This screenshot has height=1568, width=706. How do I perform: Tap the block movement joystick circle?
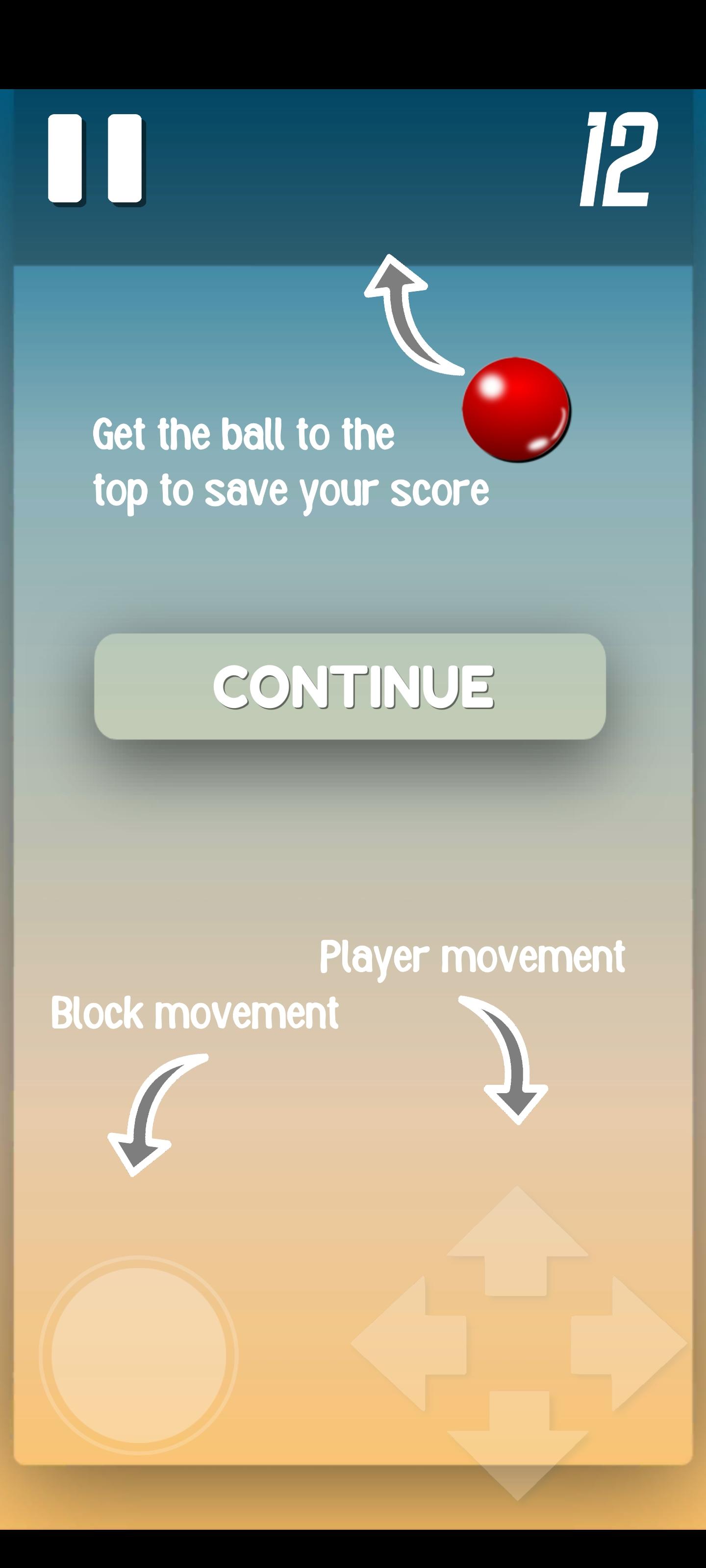[138, 1354]
